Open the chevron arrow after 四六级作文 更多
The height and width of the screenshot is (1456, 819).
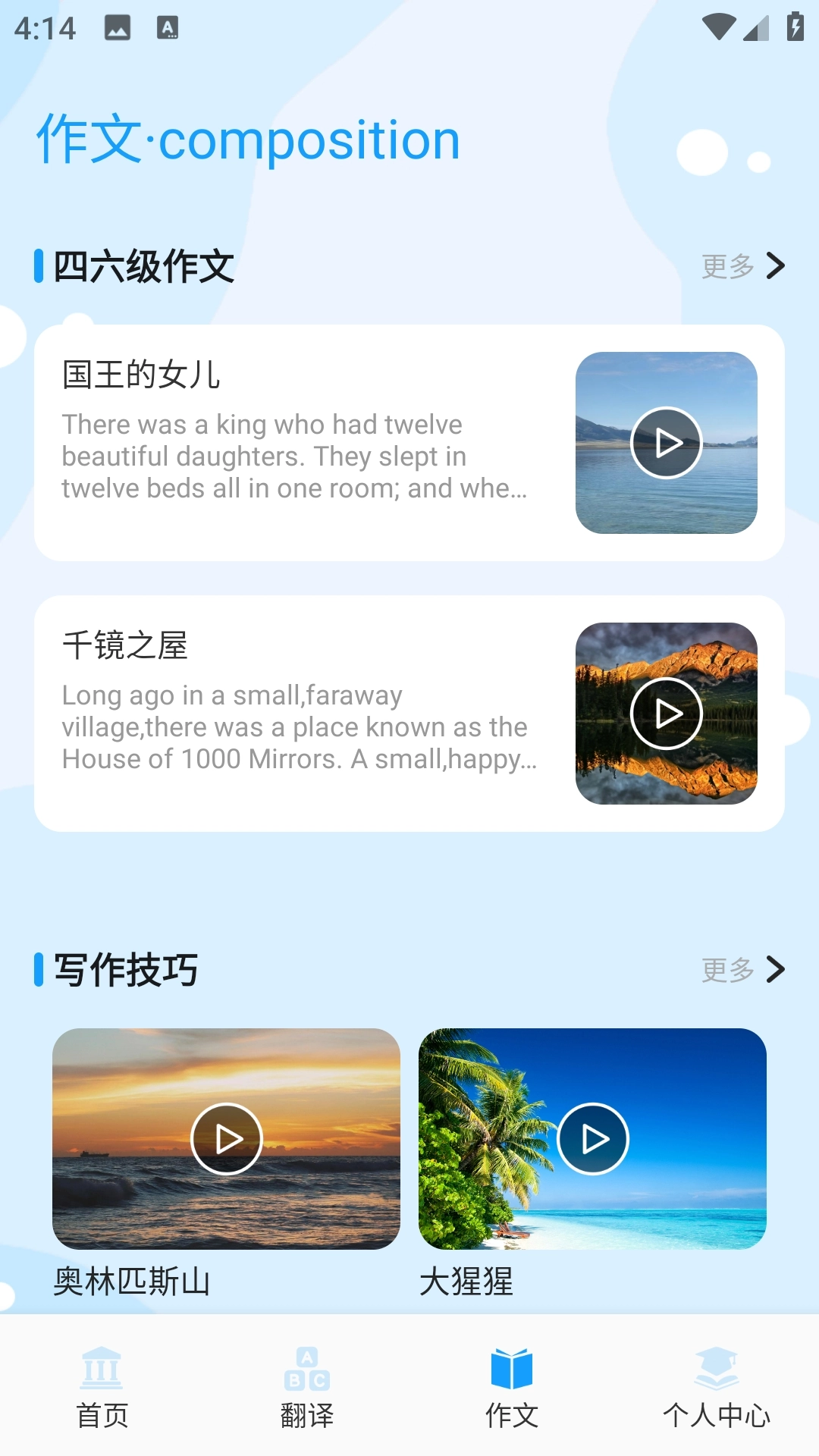pos(775,266)
